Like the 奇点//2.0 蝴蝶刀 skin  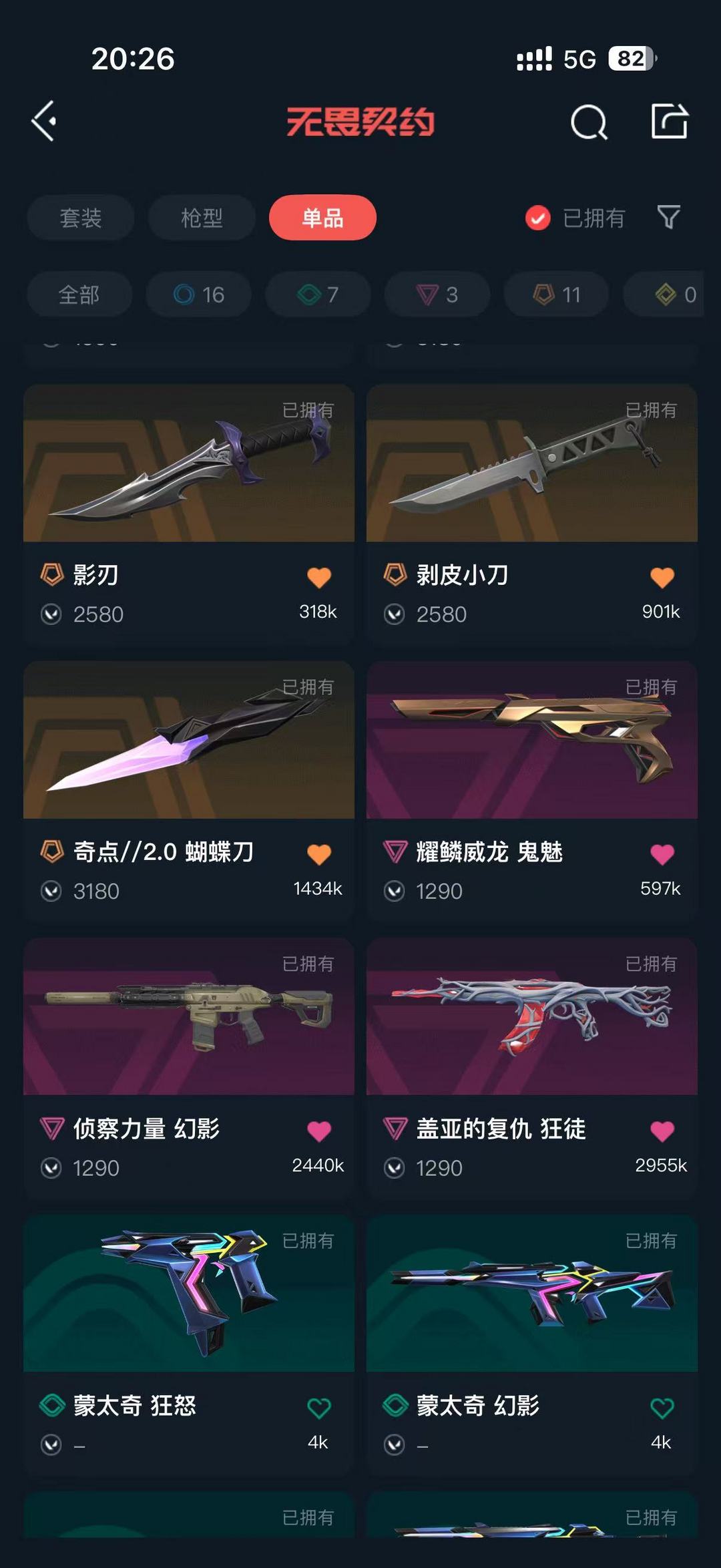pos(319,854)
